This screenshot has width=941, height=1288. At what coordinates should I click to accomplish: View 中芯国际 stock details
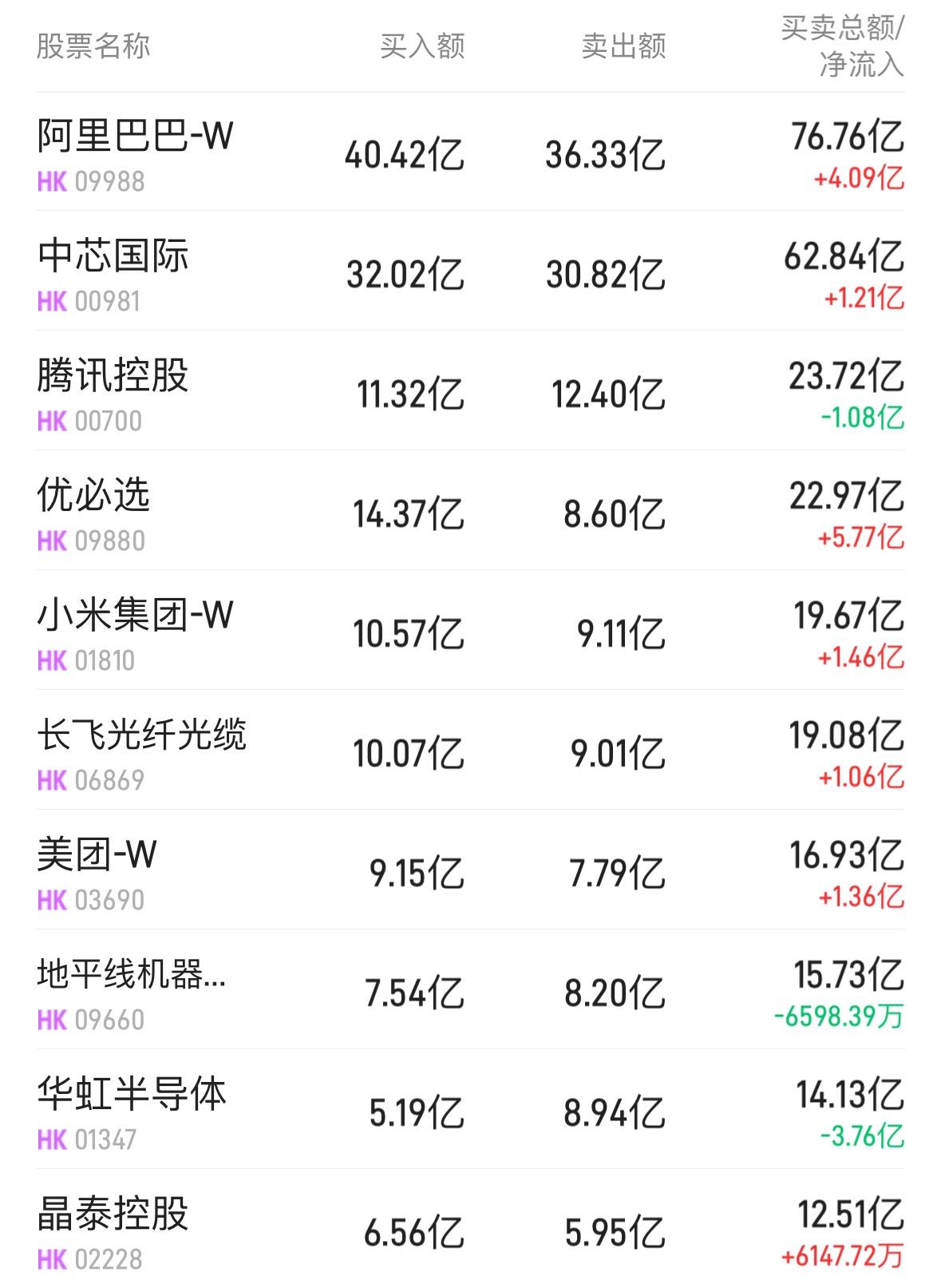113,256
